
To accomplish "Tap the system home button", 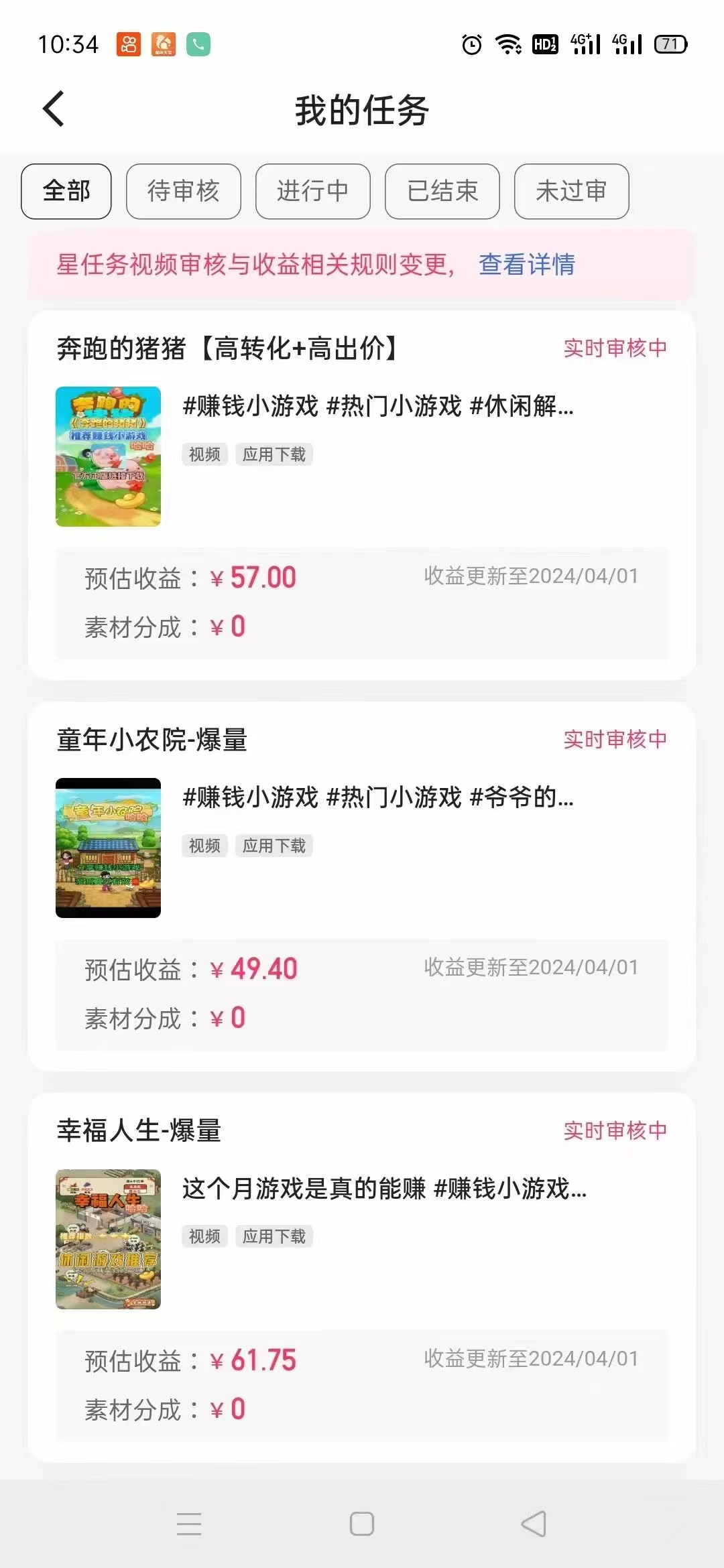I will (362, 1523).
